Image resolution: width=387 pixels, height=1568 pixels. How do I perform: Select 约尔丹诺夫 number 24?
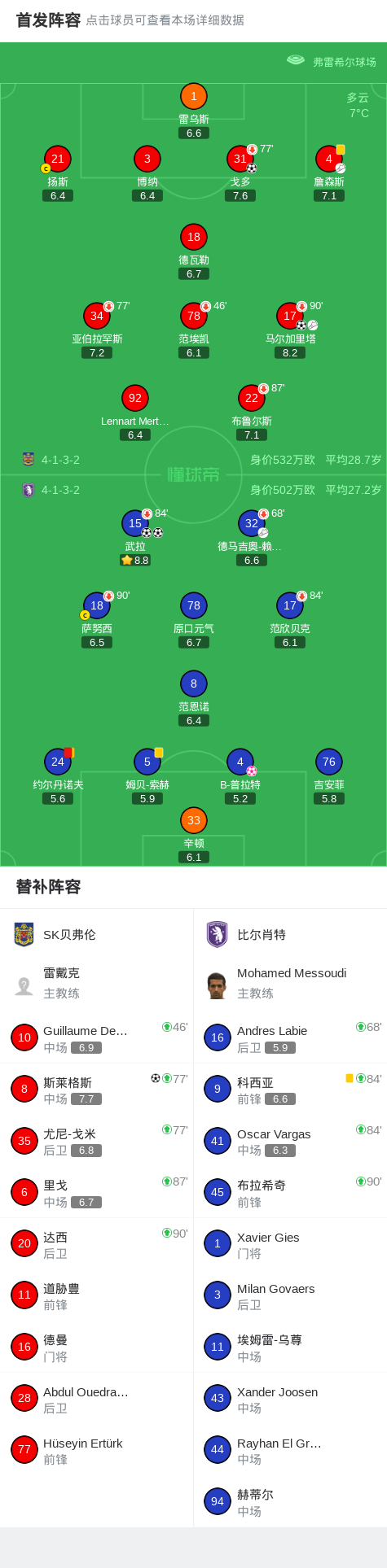pyautogui.click(x=58, y=776)
